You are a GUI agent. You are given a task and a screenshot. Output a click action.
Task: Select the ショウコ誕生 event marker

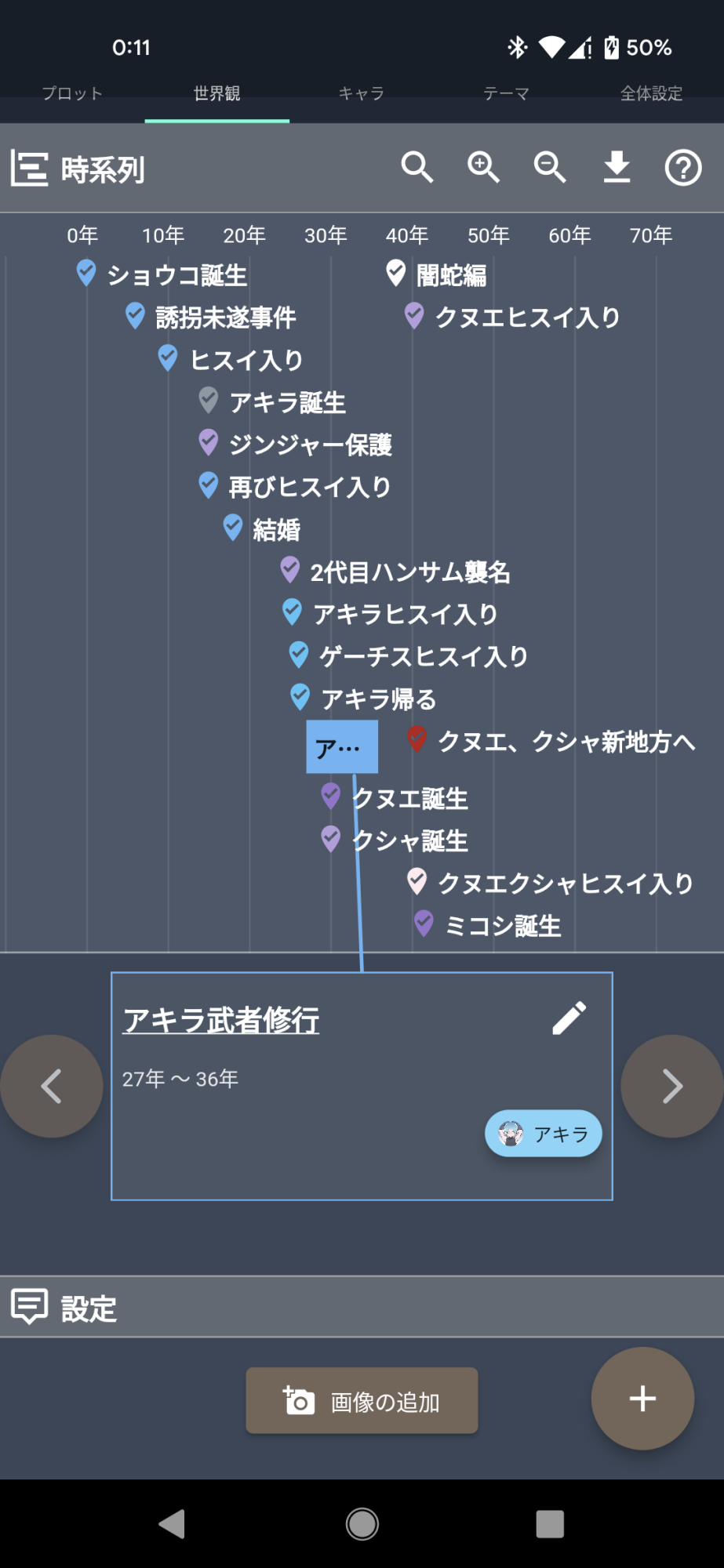[x=86, y=273]
